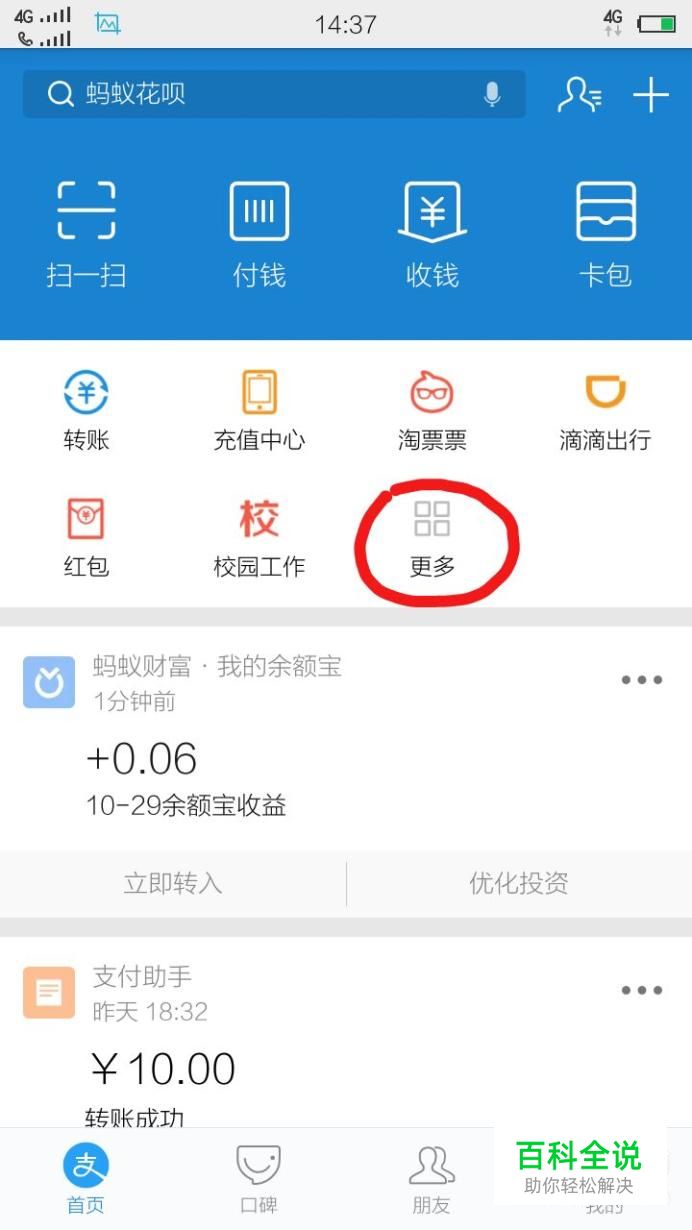Start a 转账 transfer
This screenshot has width=692, height=1230.
click(86, 410)
